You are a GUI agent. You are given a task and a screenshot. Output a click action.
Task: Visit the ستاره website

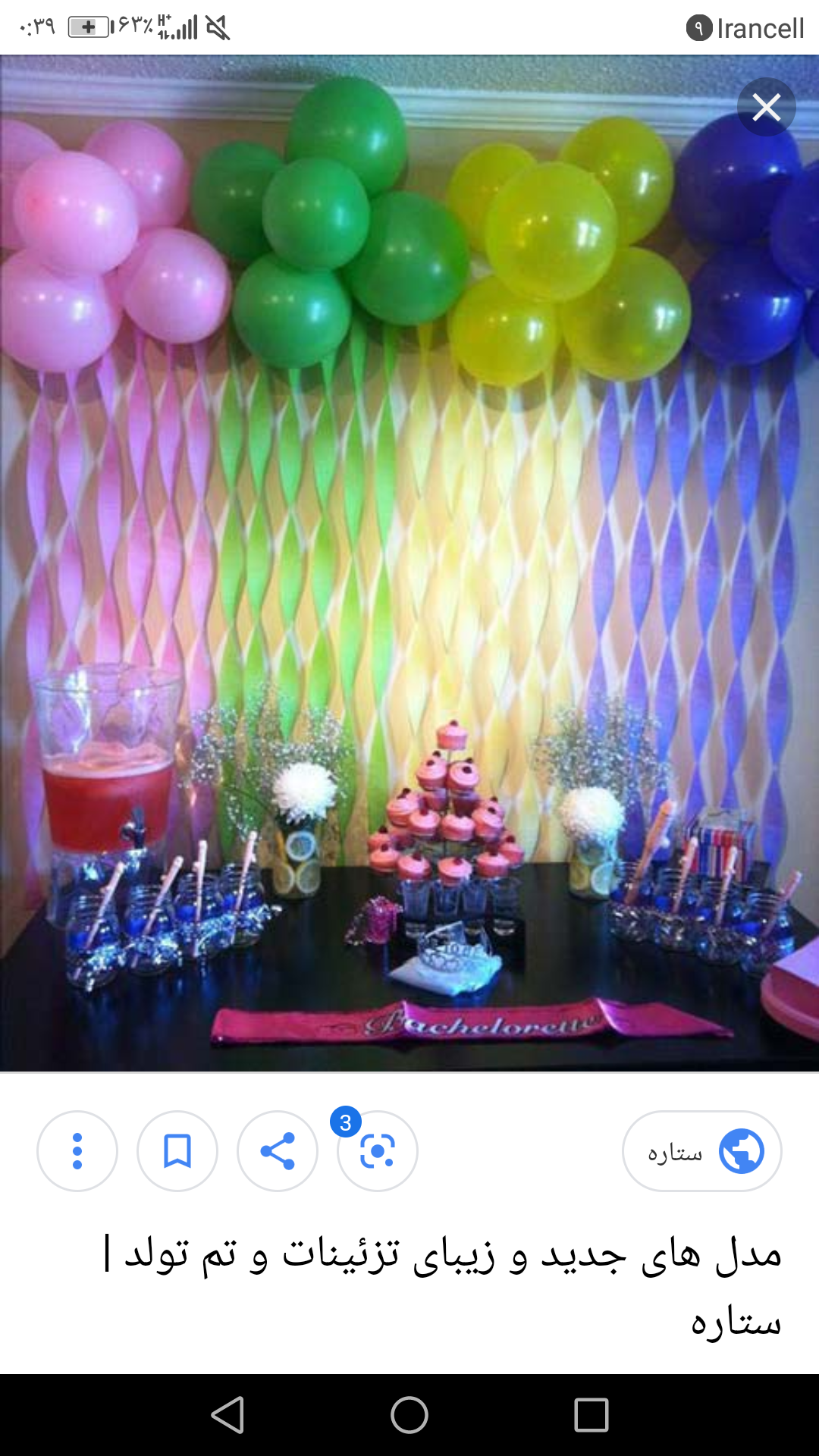702,1151
